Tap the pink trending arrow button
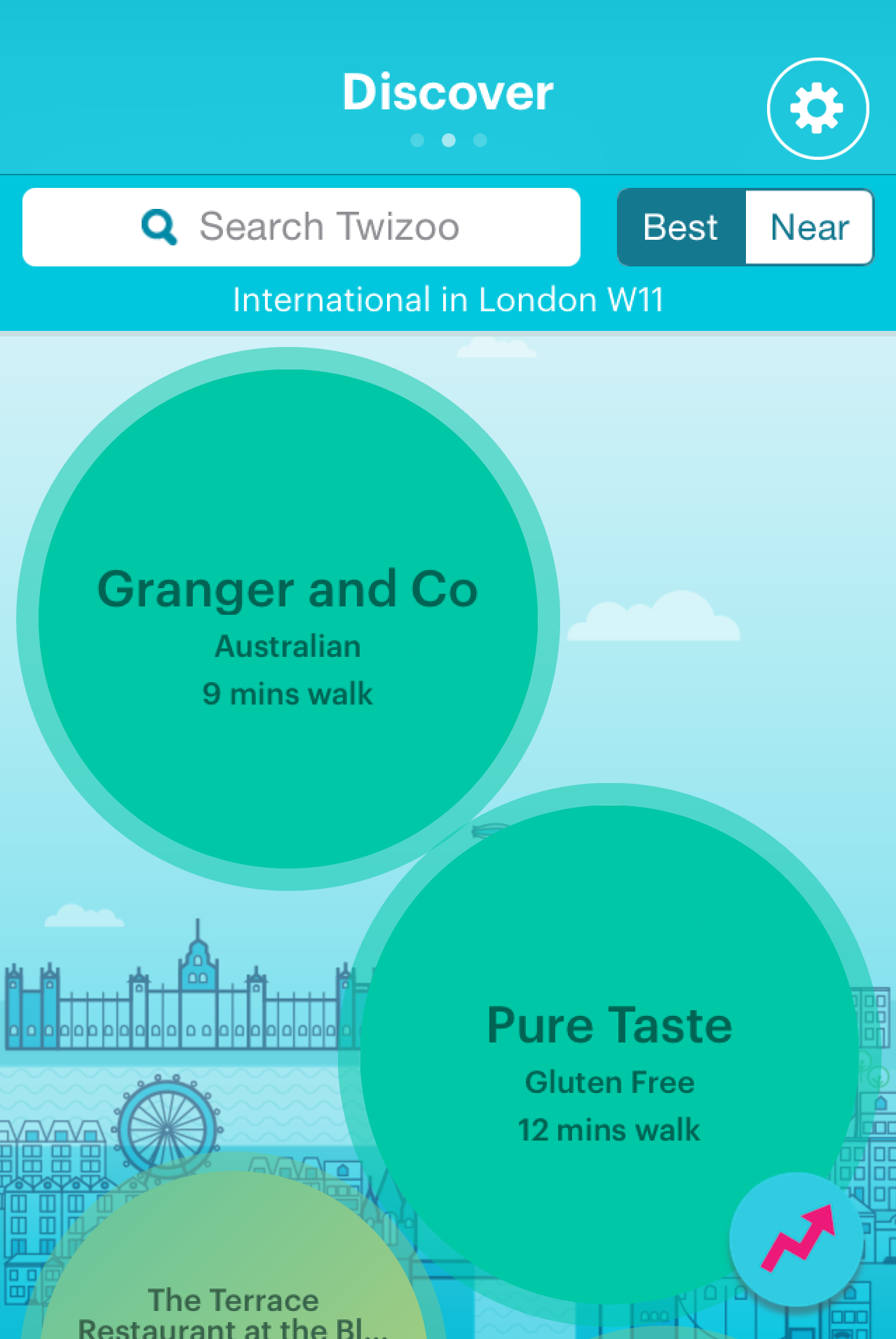This screenshot has width=896, height=1339. tap(796, 1239)
